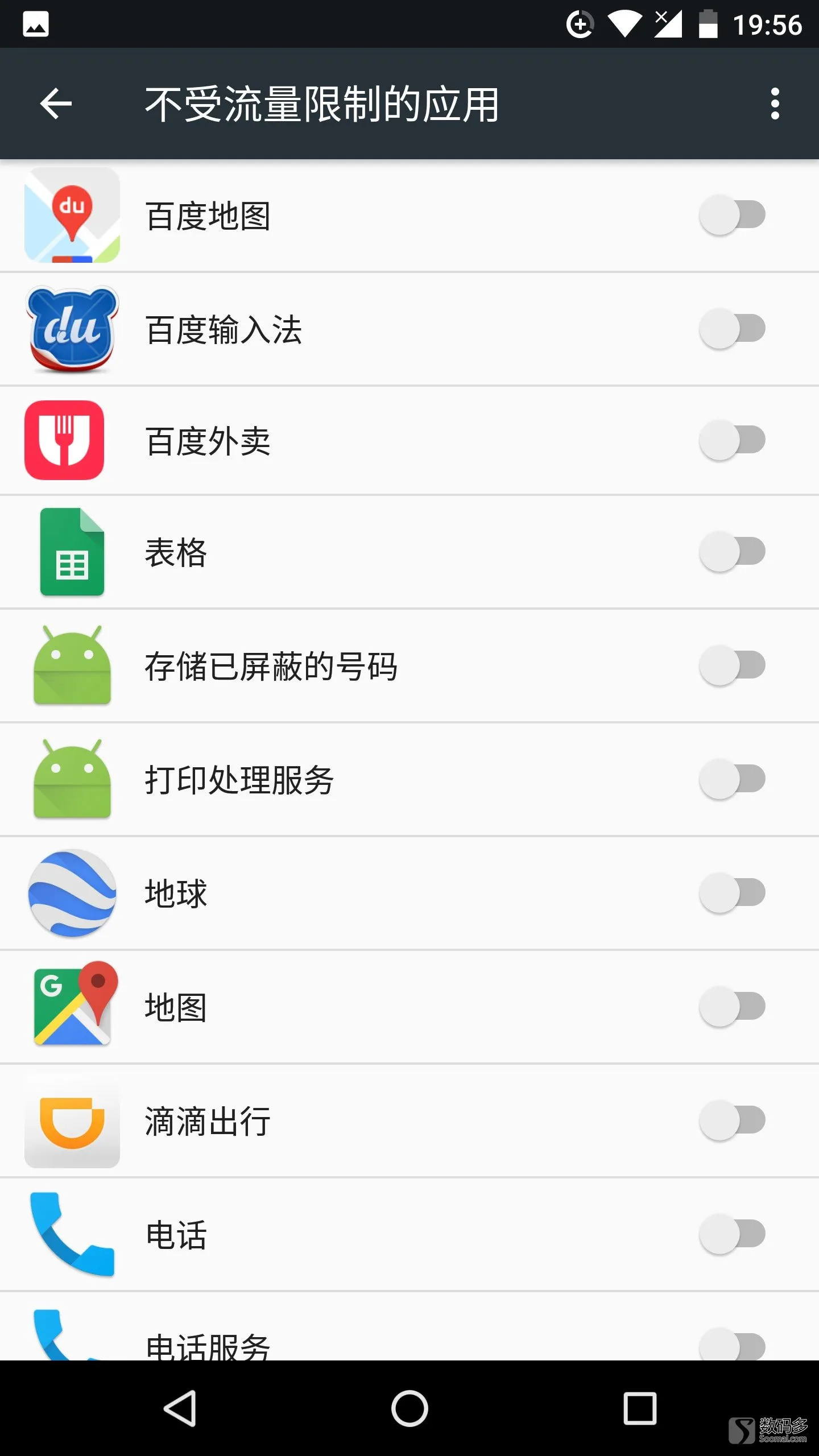Open the overflow menu
The height and width of the screenshot is (1456, 819).
pyautogui.click(x=775, y=104)
